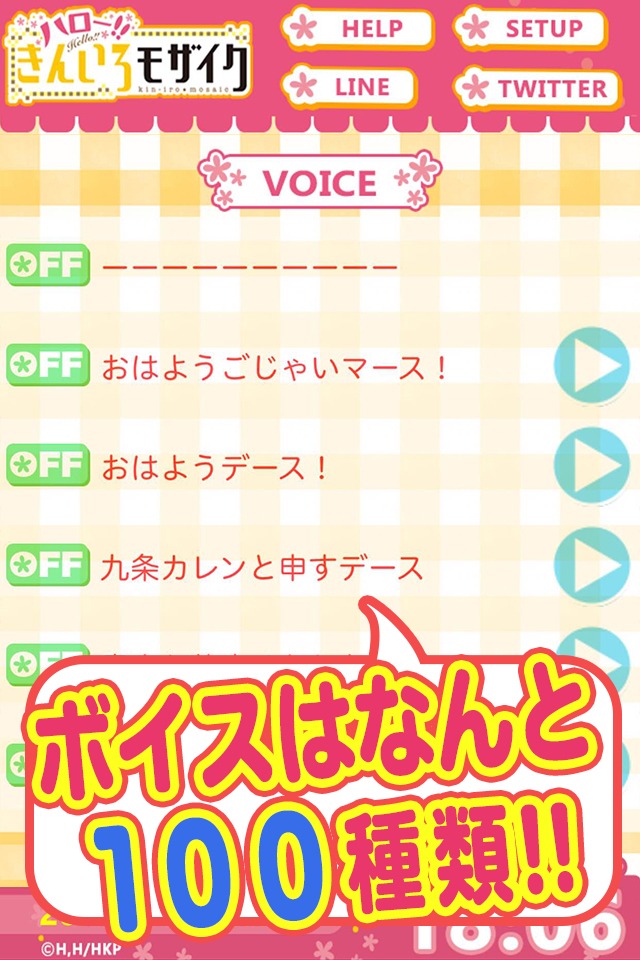
Task: Open the SETUP screen
Action: click(x=530, y=29)
